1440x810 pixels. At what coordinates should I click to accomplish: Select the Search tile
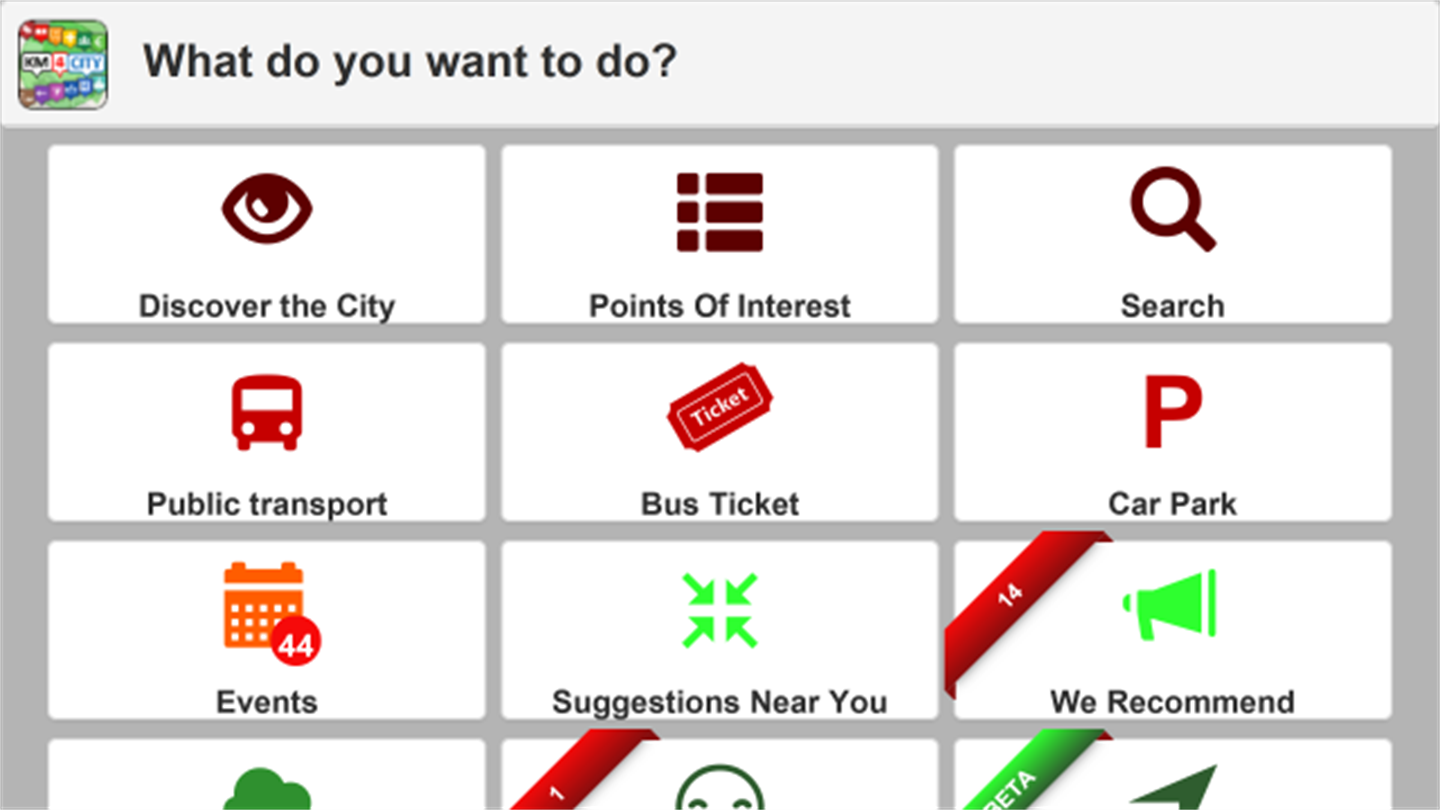click(1172, 235)
